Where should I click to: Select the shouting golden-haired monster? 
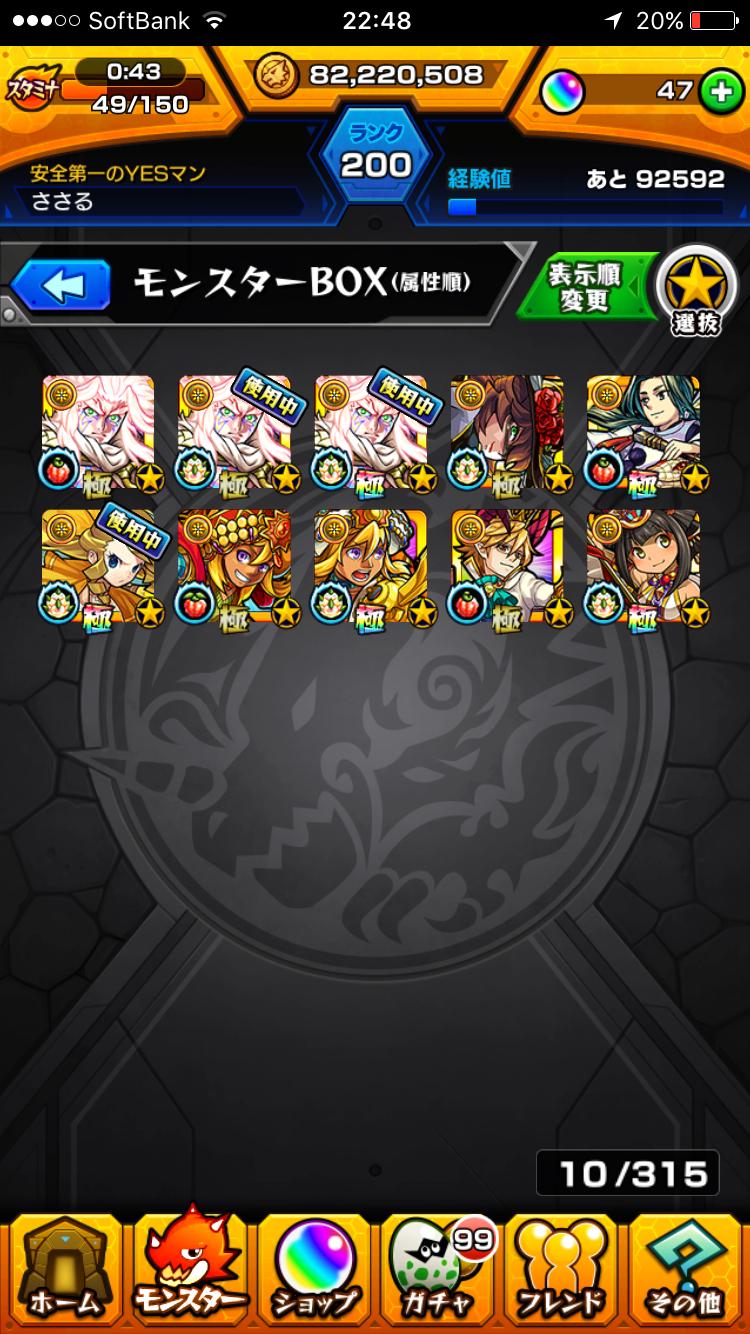[370, 567]
